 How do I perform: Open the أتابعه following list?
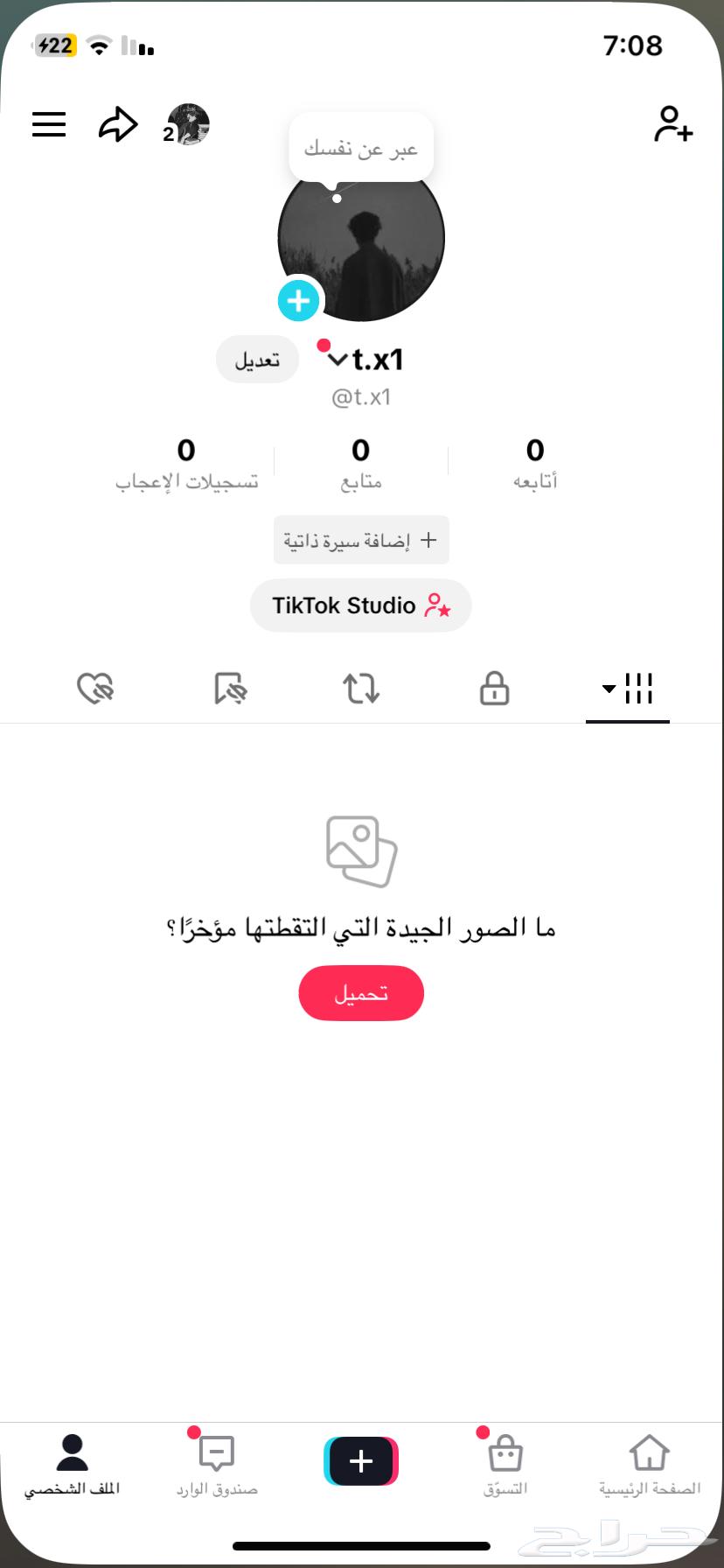click(x=535, y=464)
